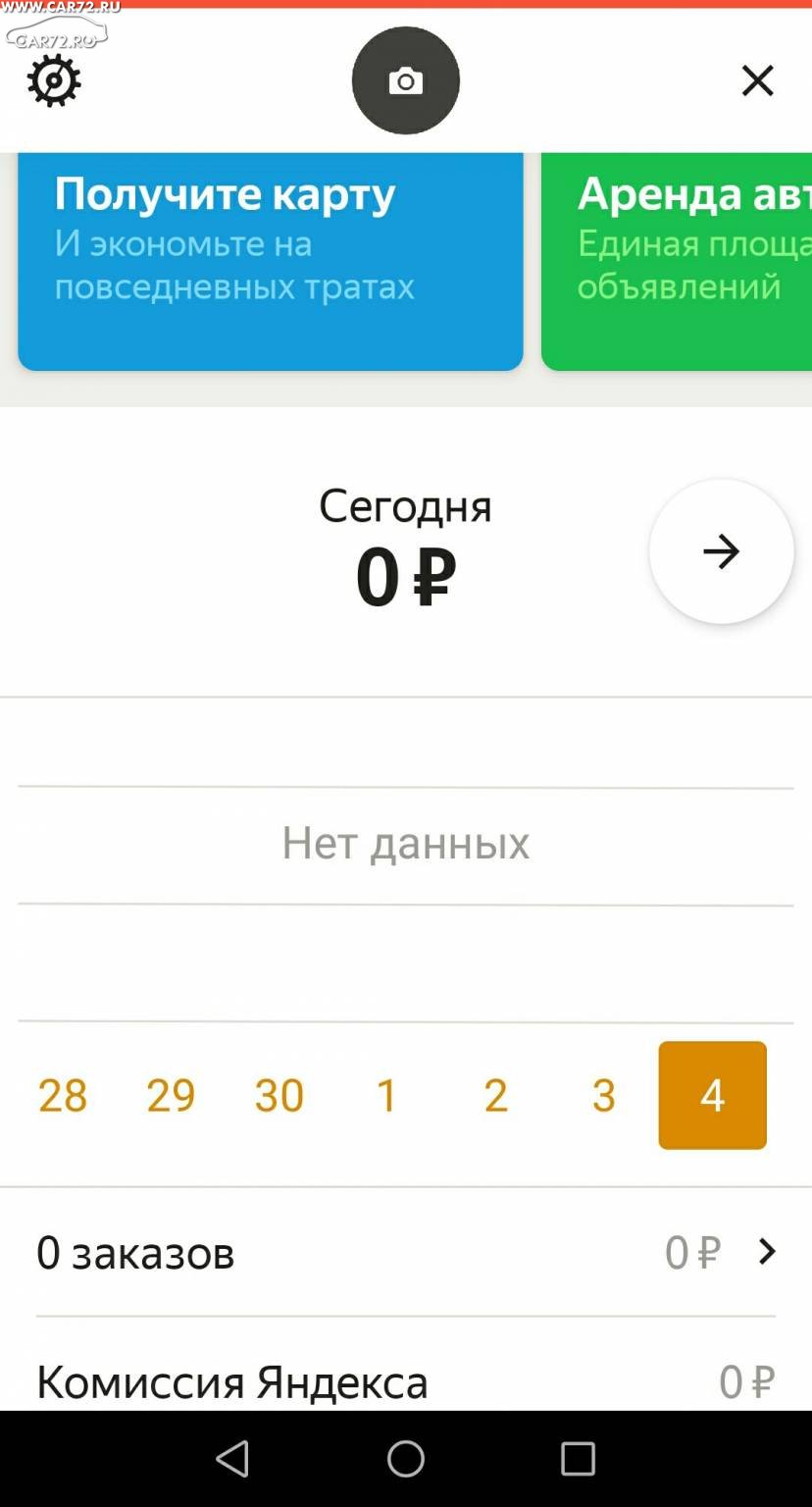Viewport: 812px width, 1507px height.
Task: Select the highlighted date 4
Action: [x=712, y=1095]
